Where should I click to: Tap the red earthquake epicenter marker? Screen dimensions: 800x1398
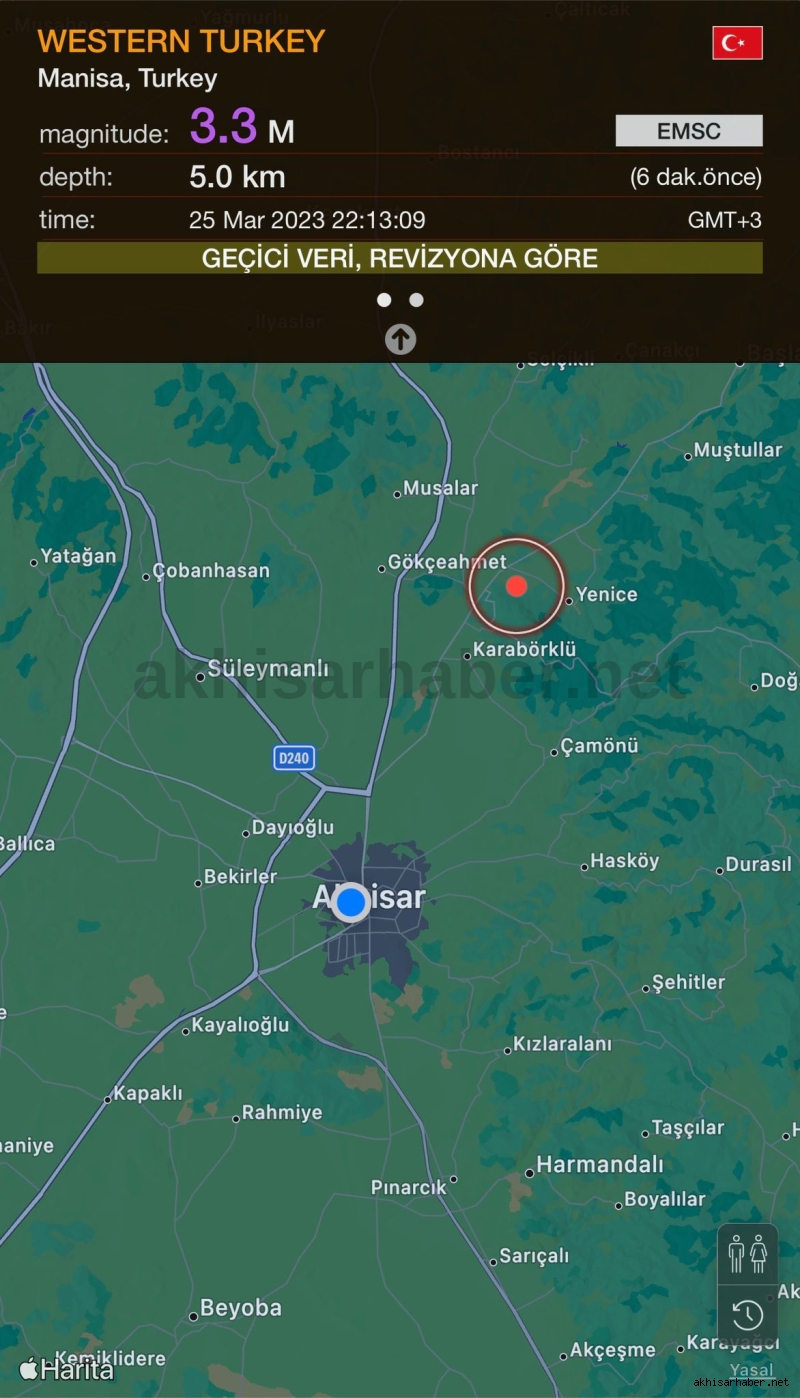tap(516, 586)
